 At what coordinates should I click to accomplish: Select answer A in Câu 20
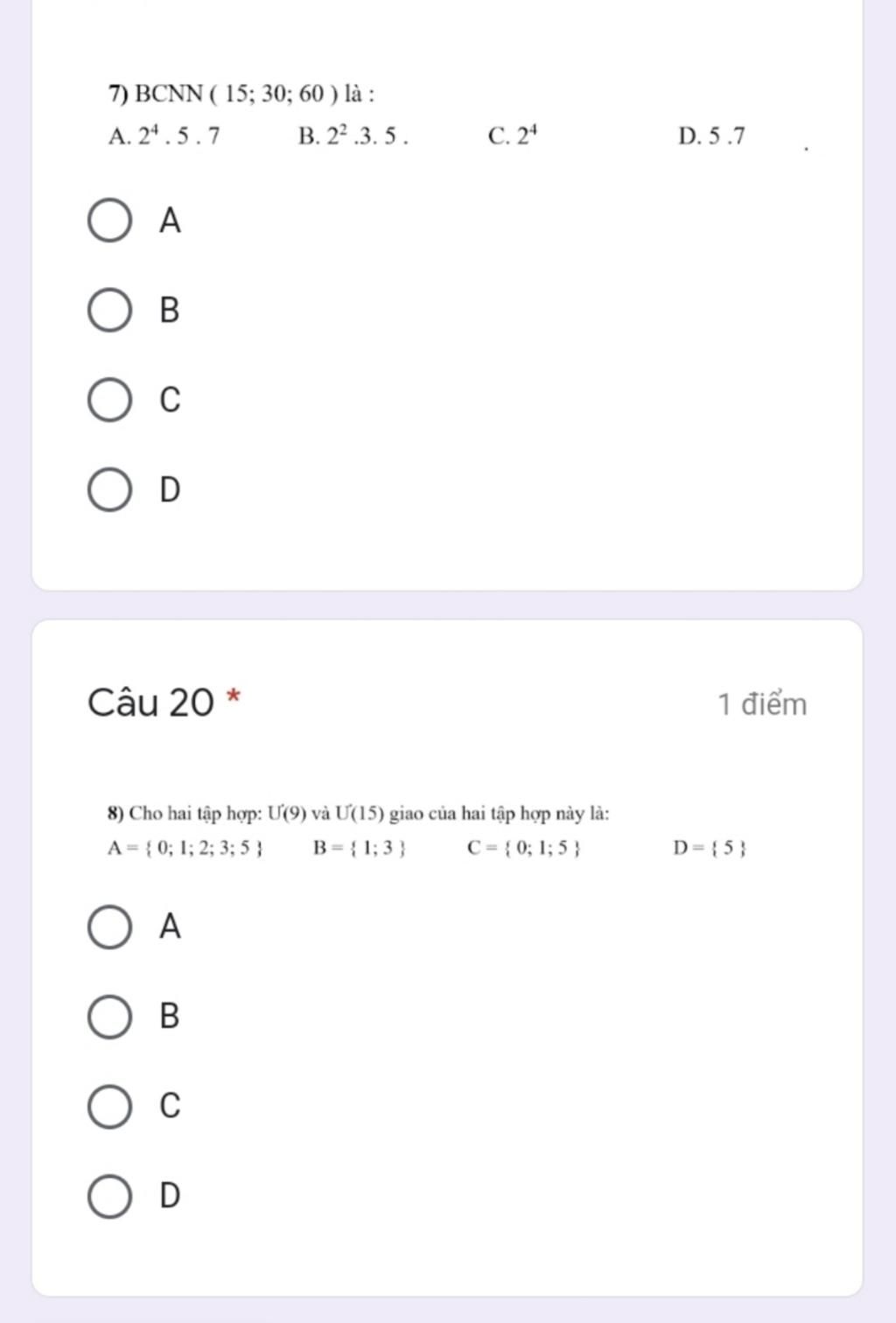tap(110, 927)
